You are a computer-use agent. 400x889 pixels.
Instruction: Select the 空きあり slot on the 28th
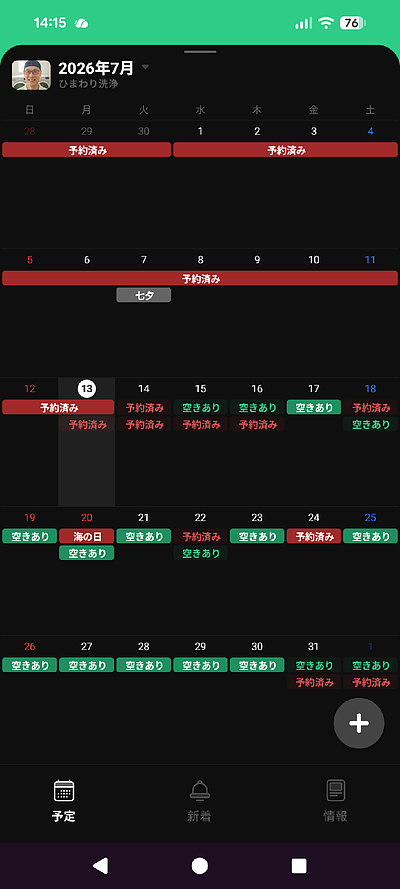[x=143, y=664]
